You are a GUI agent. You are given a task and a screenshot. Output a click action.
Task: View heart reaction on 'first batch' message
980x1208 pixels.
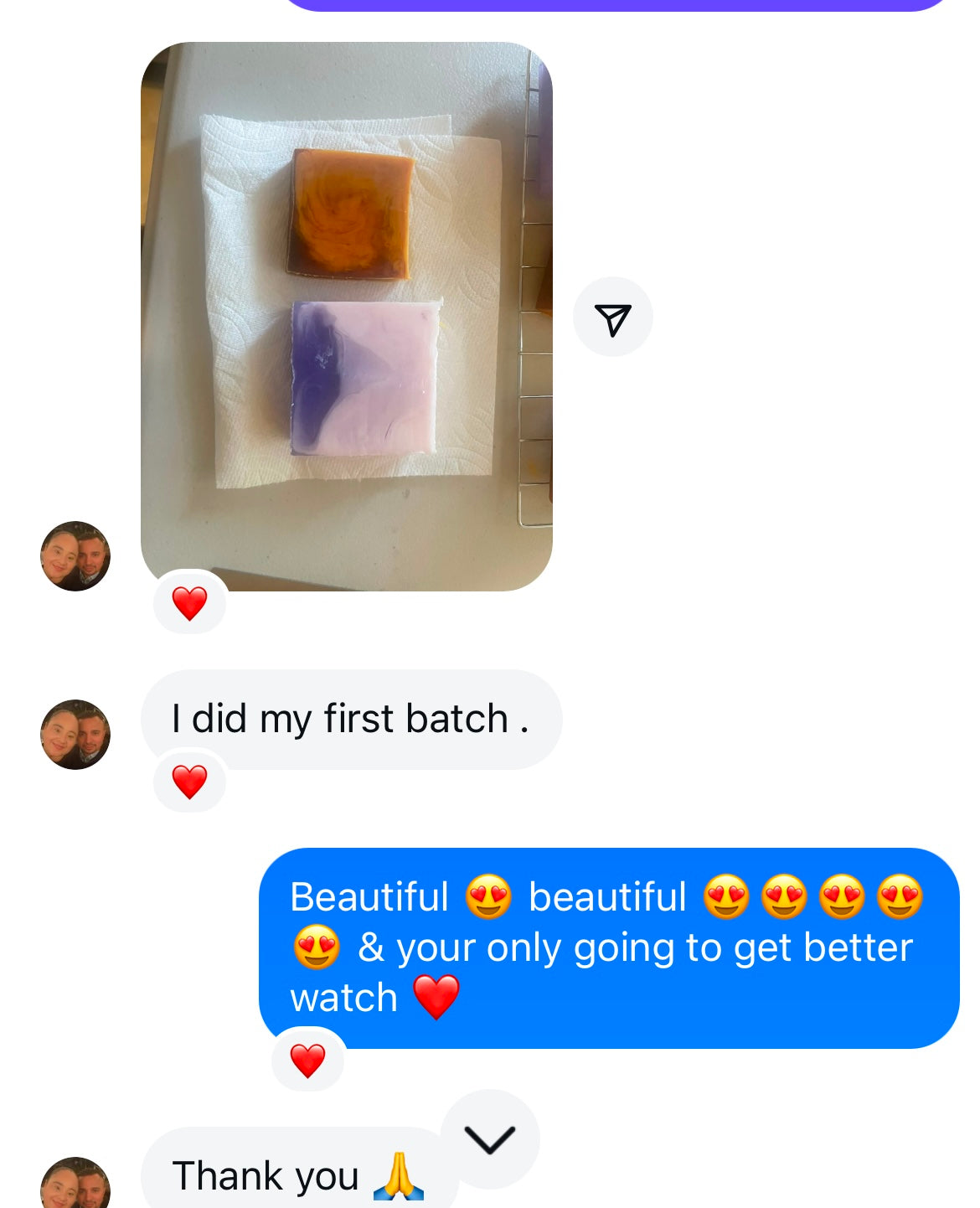pos(190,782)
